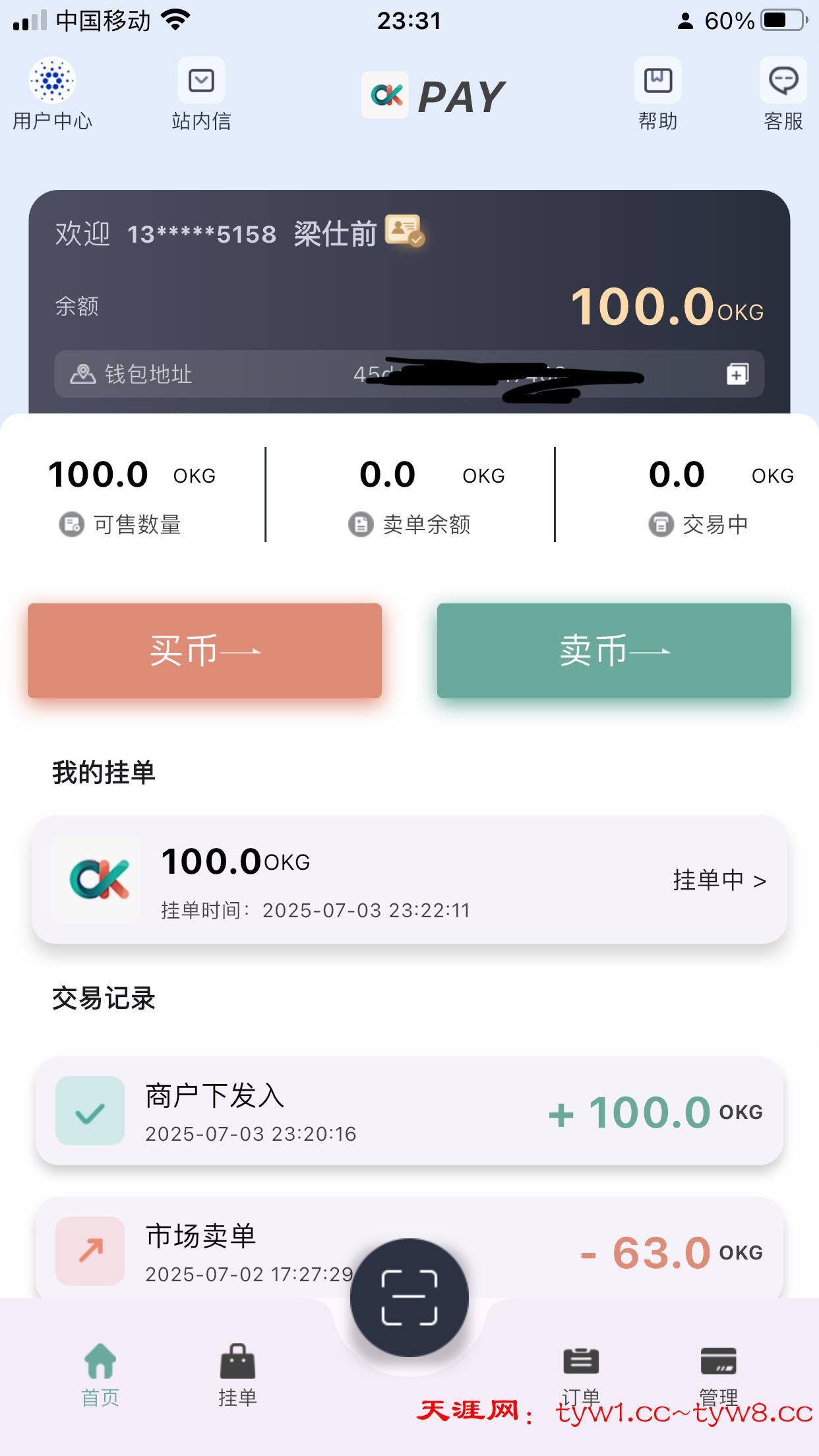Open the 帮助 help page
Screen dimensions: 819x1456
(657, 94)
